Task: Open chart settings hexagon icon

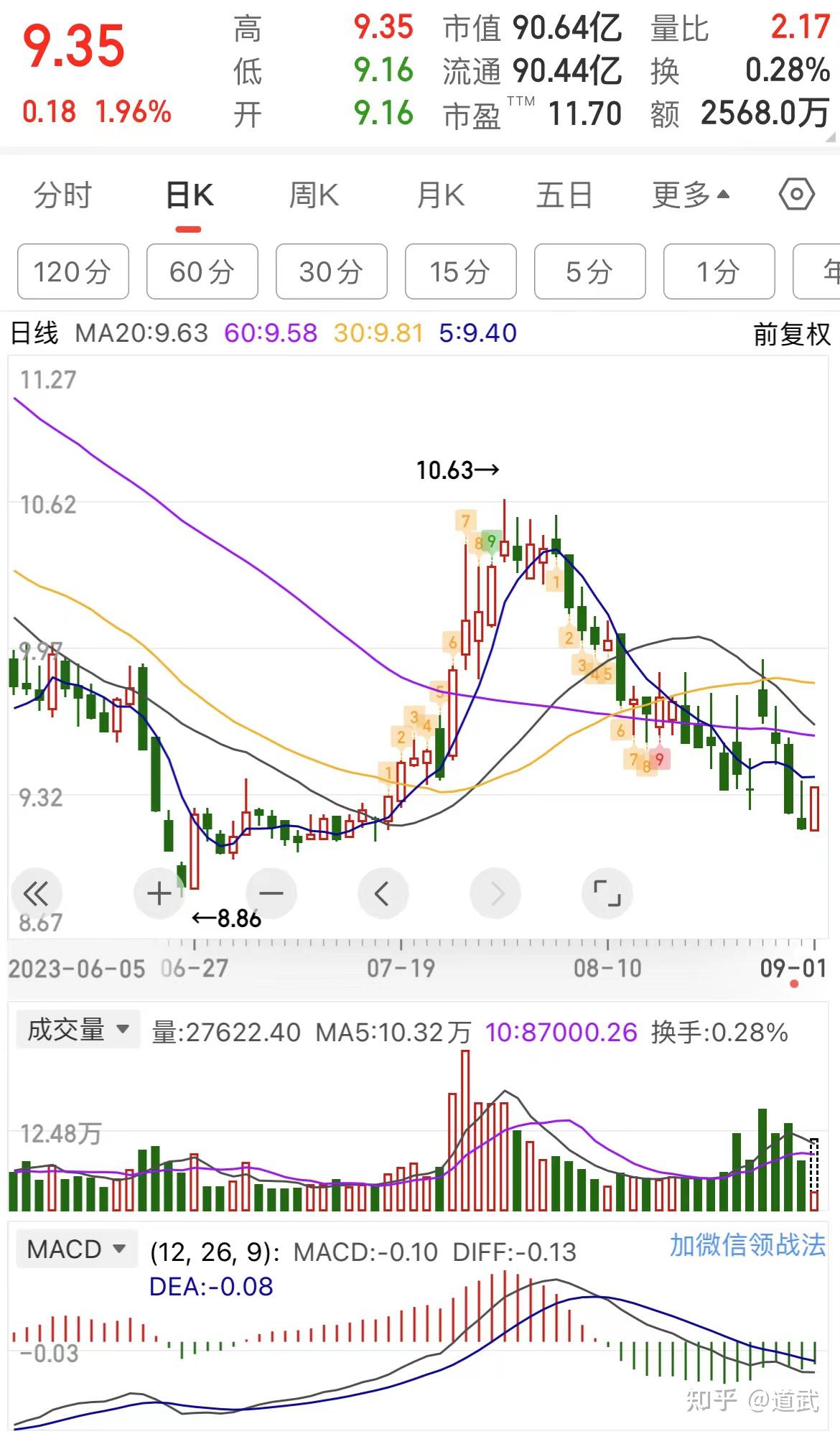Action: click(x=796, y=195)
